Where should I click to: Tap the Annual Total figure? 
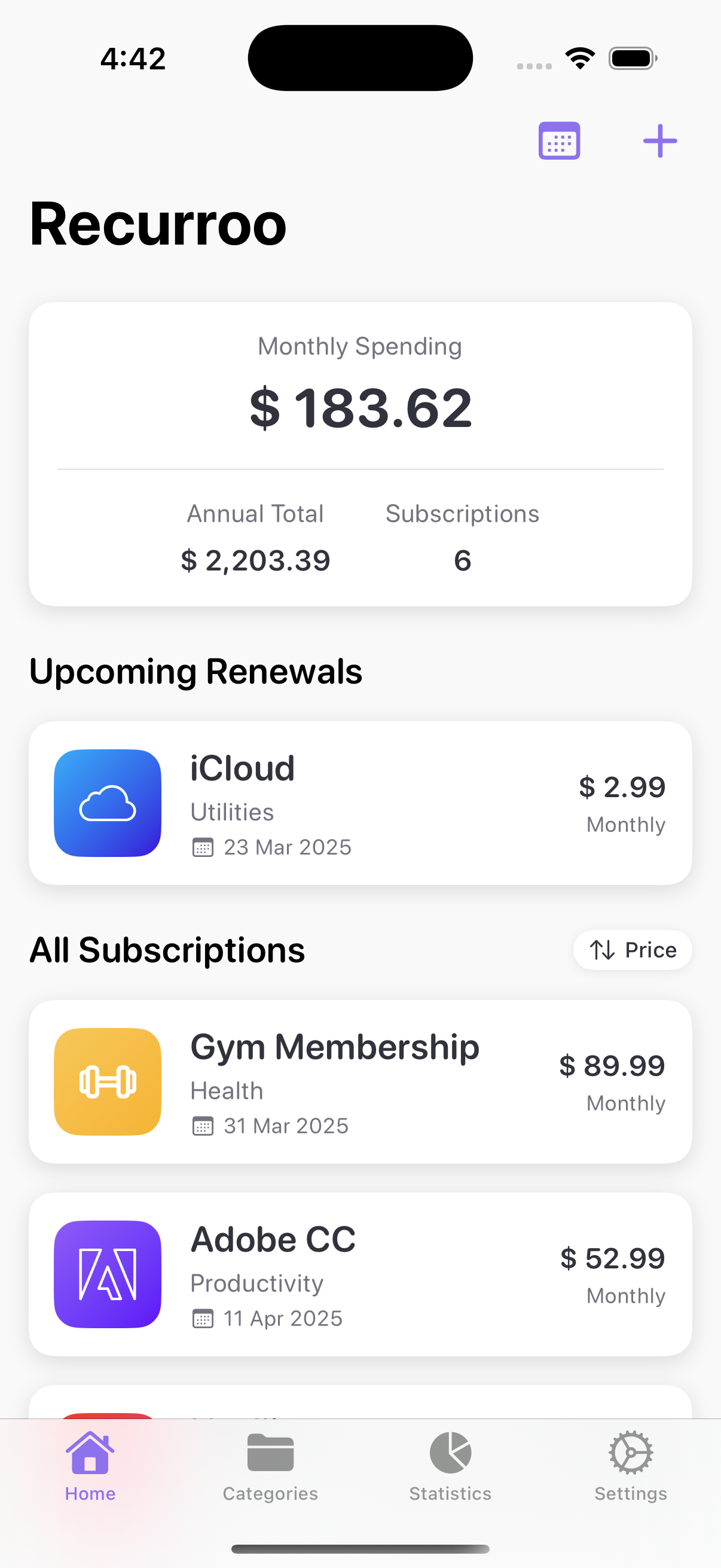(x=255, y=560)
